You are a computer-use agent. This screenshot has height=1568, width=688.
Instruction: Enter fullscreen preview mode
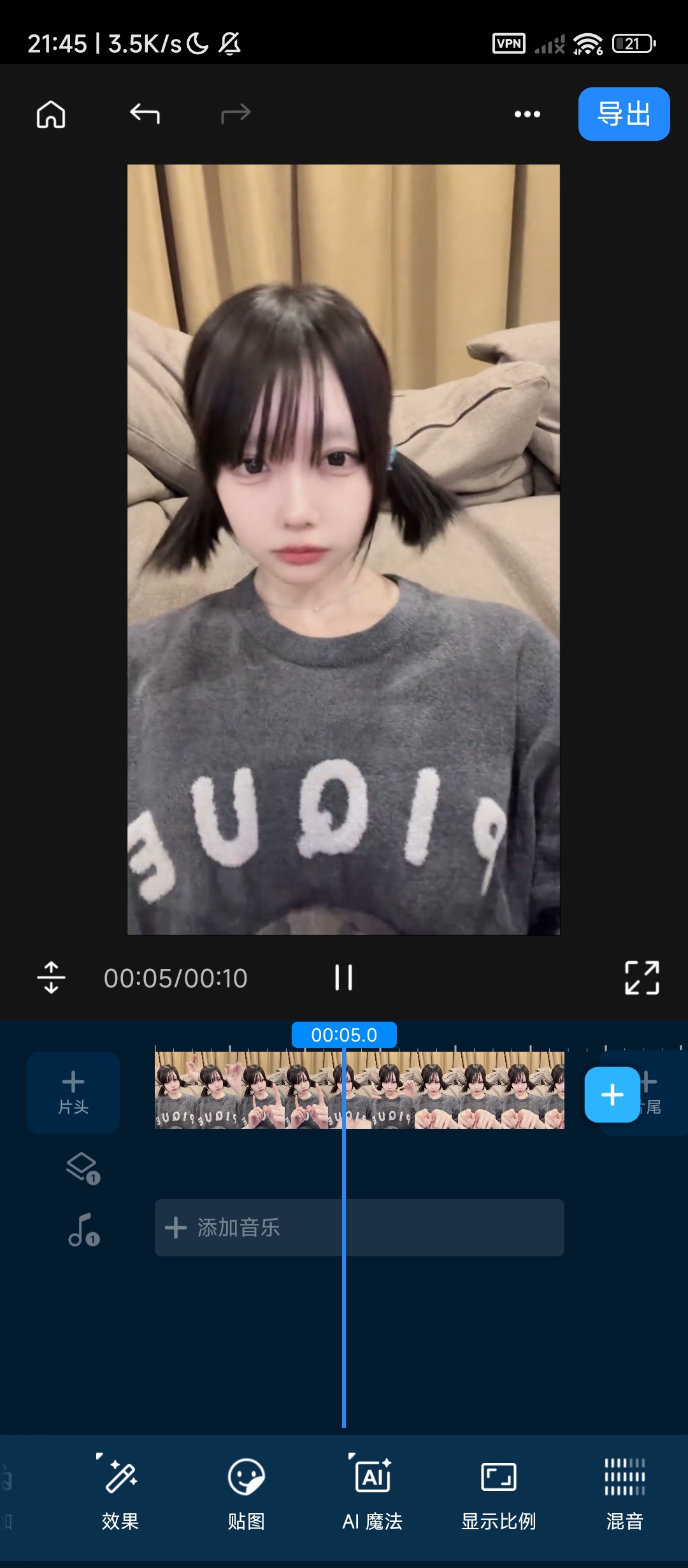click(641, 977)
